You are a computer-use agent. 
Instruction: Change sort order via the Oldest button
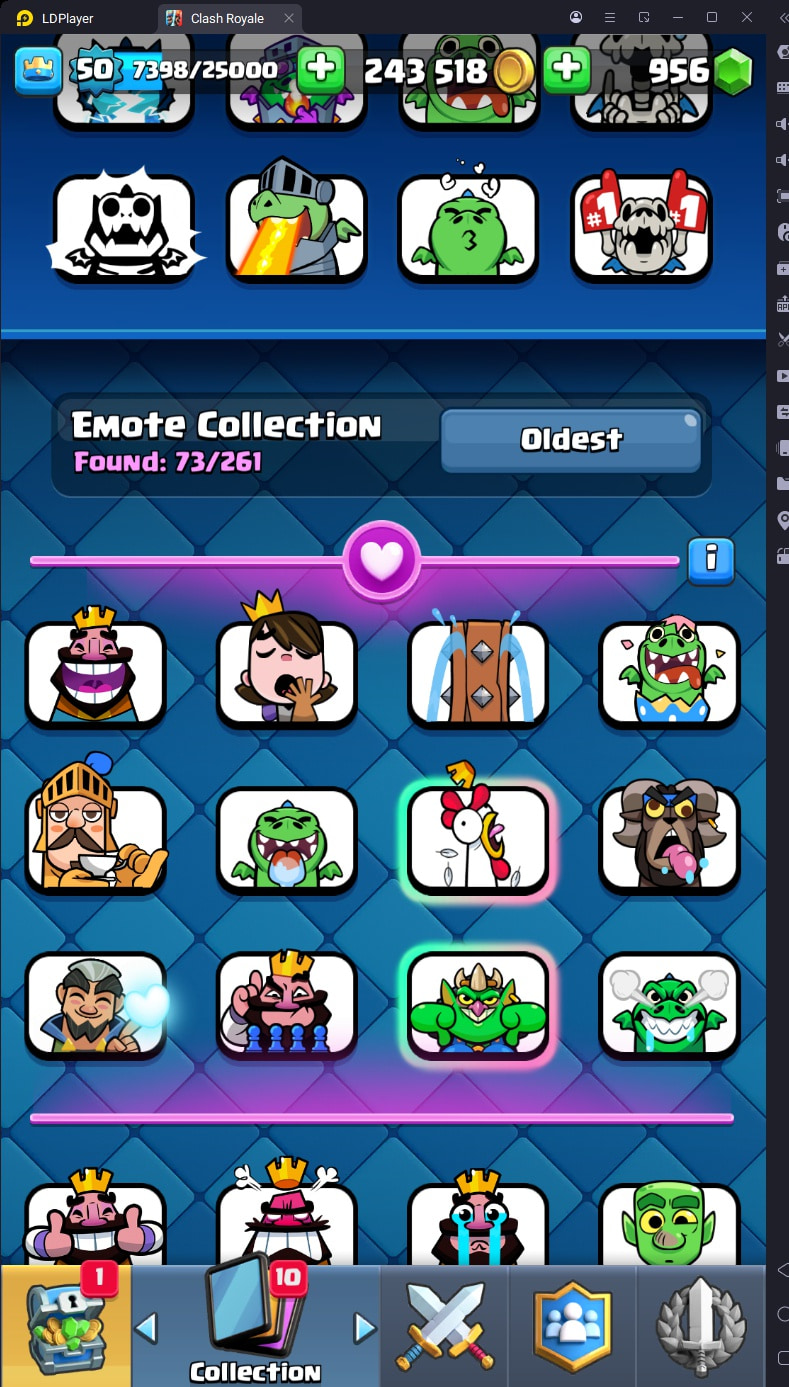[571, 439]
